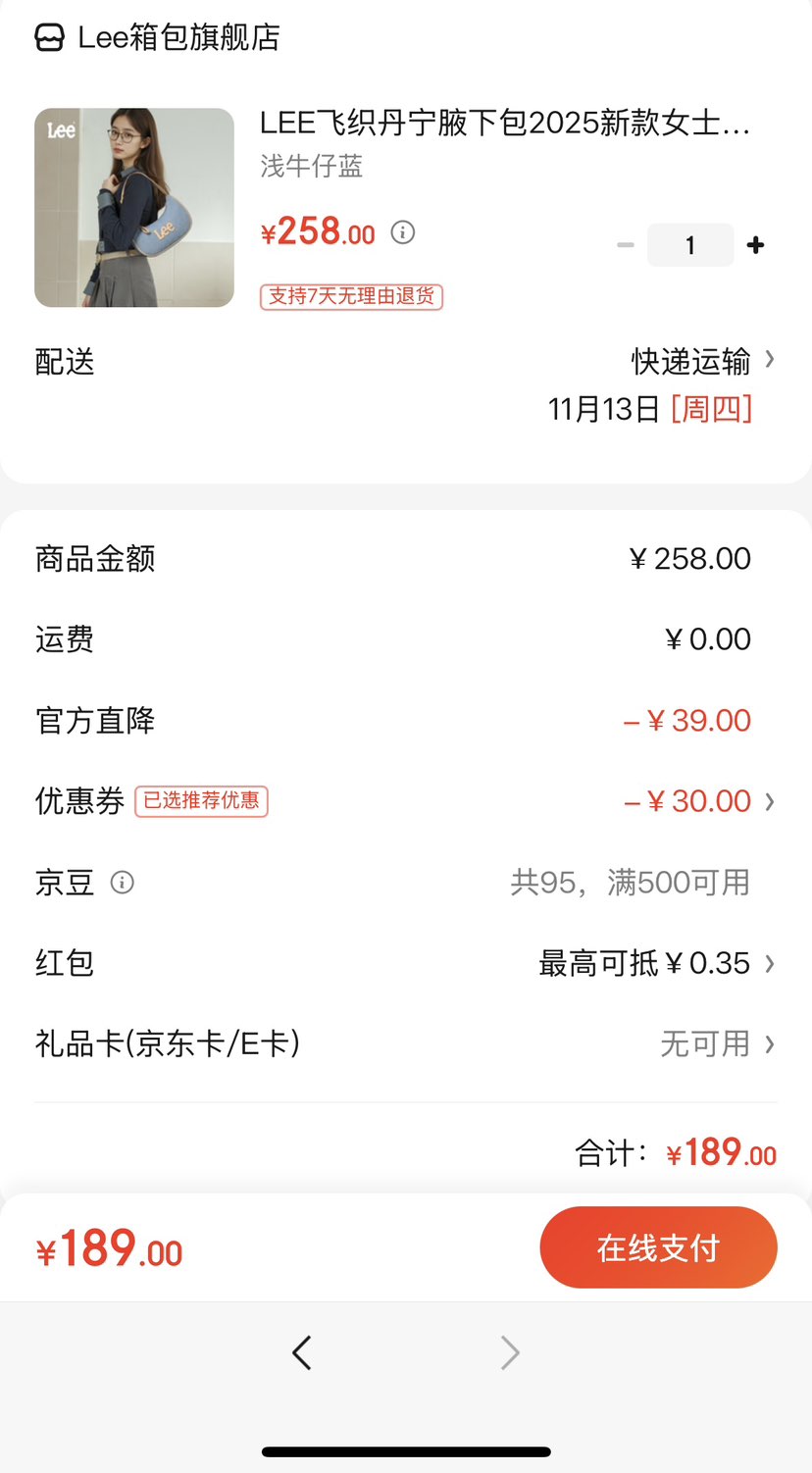Expand 快递运输 delivery options via the chevron
The image size is (812, 1473).
772,361
